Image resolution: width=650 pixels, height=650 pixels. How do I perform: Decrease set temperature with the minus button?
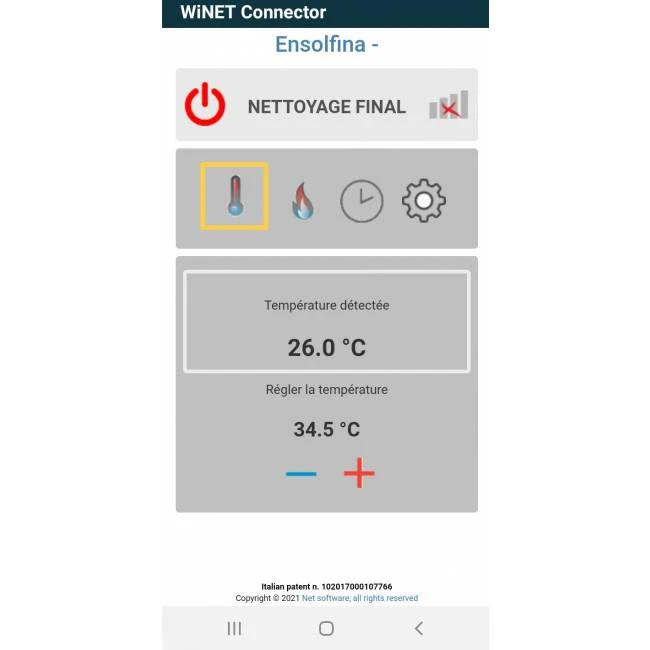click(301, 473)
